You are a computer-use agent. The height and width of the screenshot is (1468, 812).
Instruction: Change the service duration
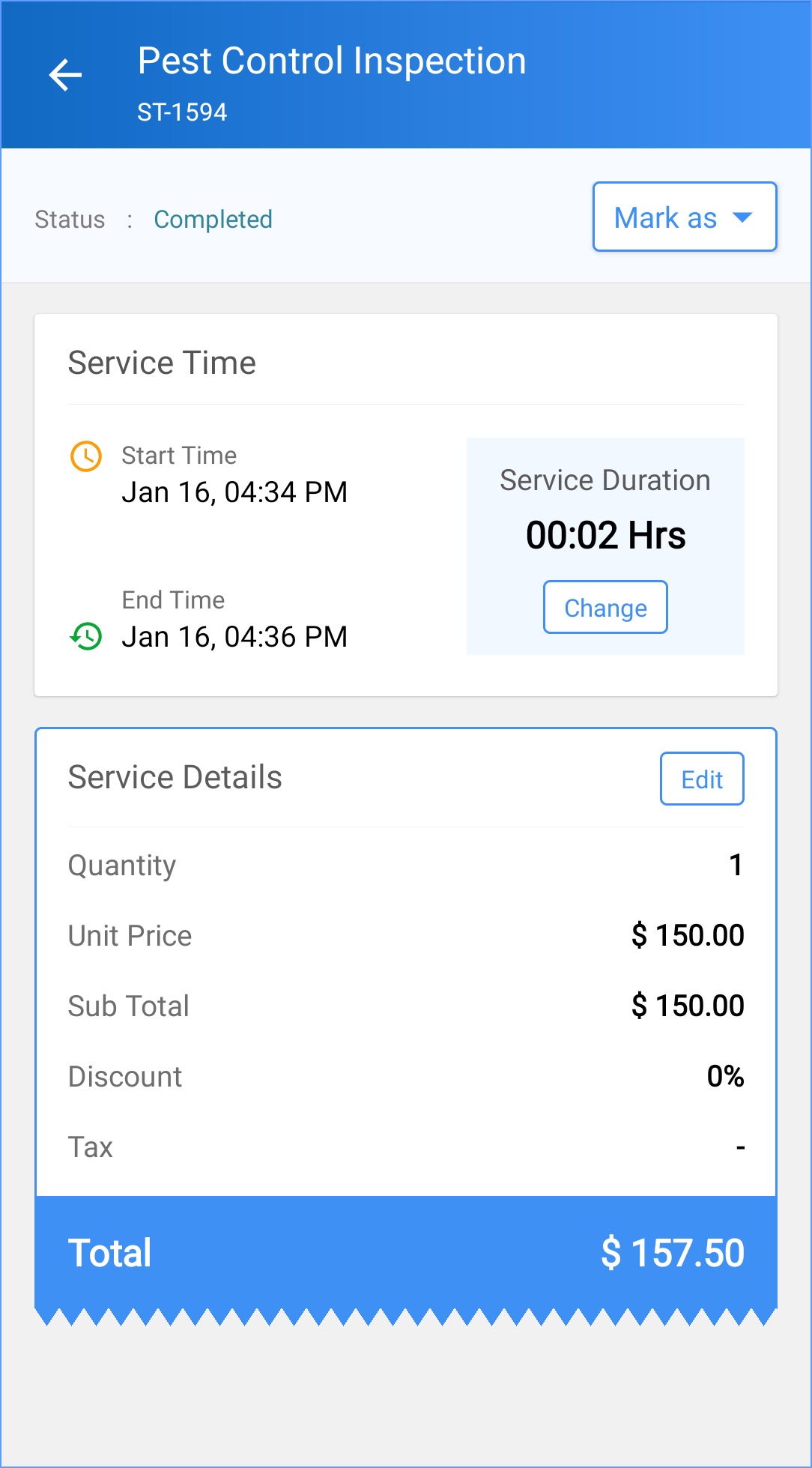(605, 607)
